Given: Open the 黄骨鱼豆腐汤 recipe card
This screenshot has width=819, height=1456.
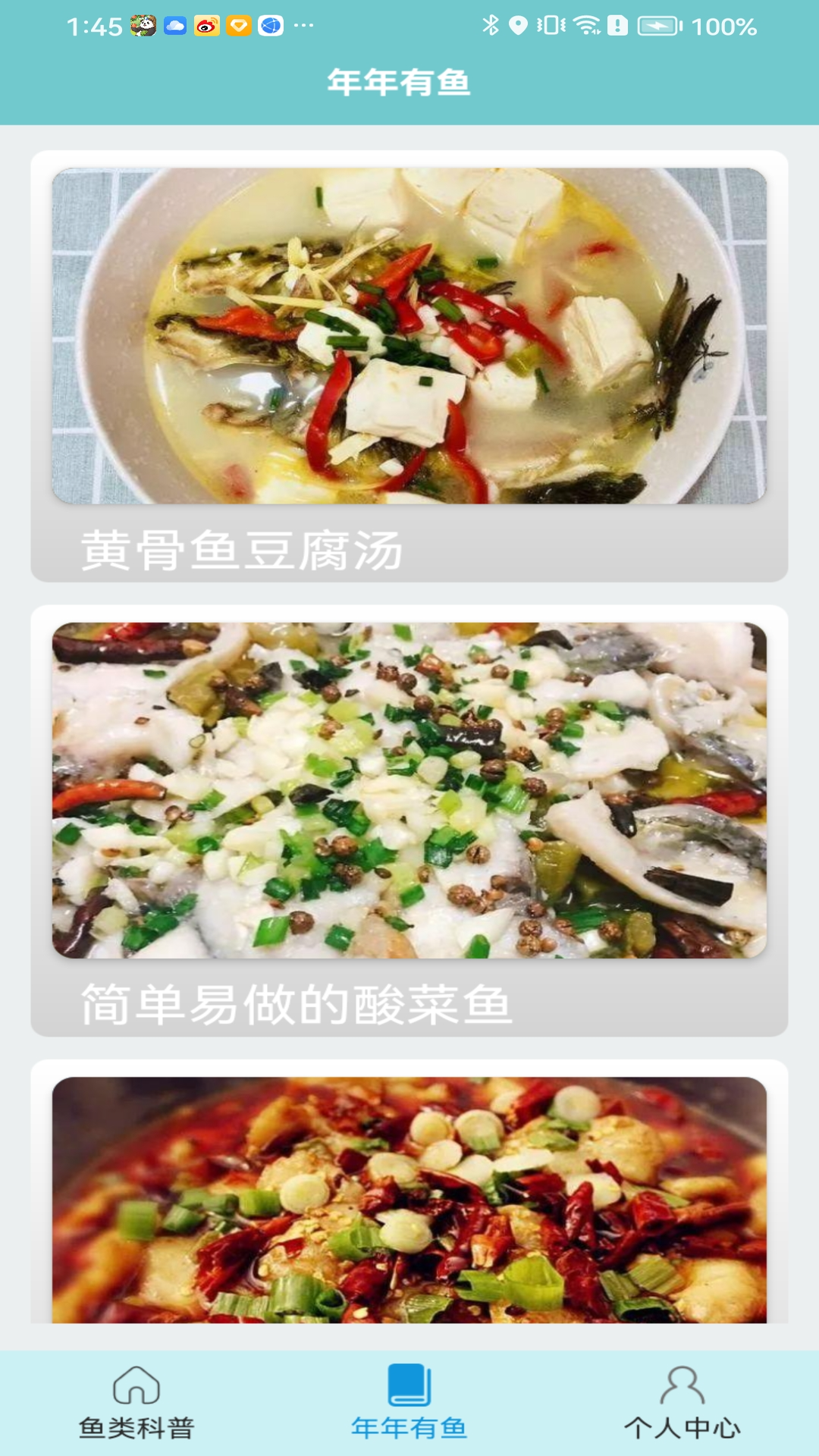Looking at the screenshot, I should [409, 366].
